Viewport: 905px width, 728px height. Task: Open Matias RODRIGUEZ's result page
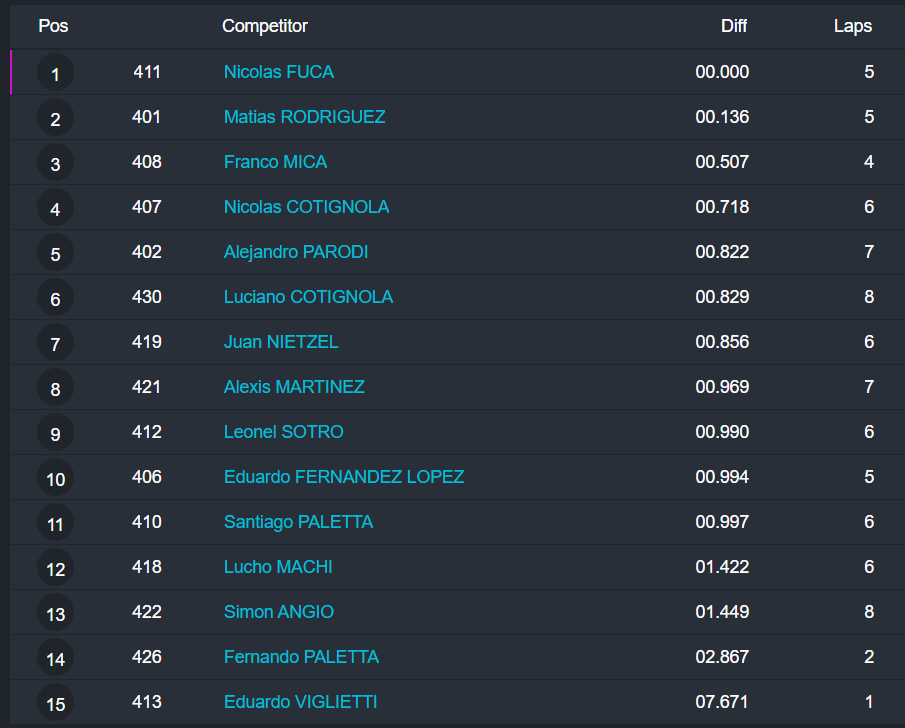pos(304,117)
